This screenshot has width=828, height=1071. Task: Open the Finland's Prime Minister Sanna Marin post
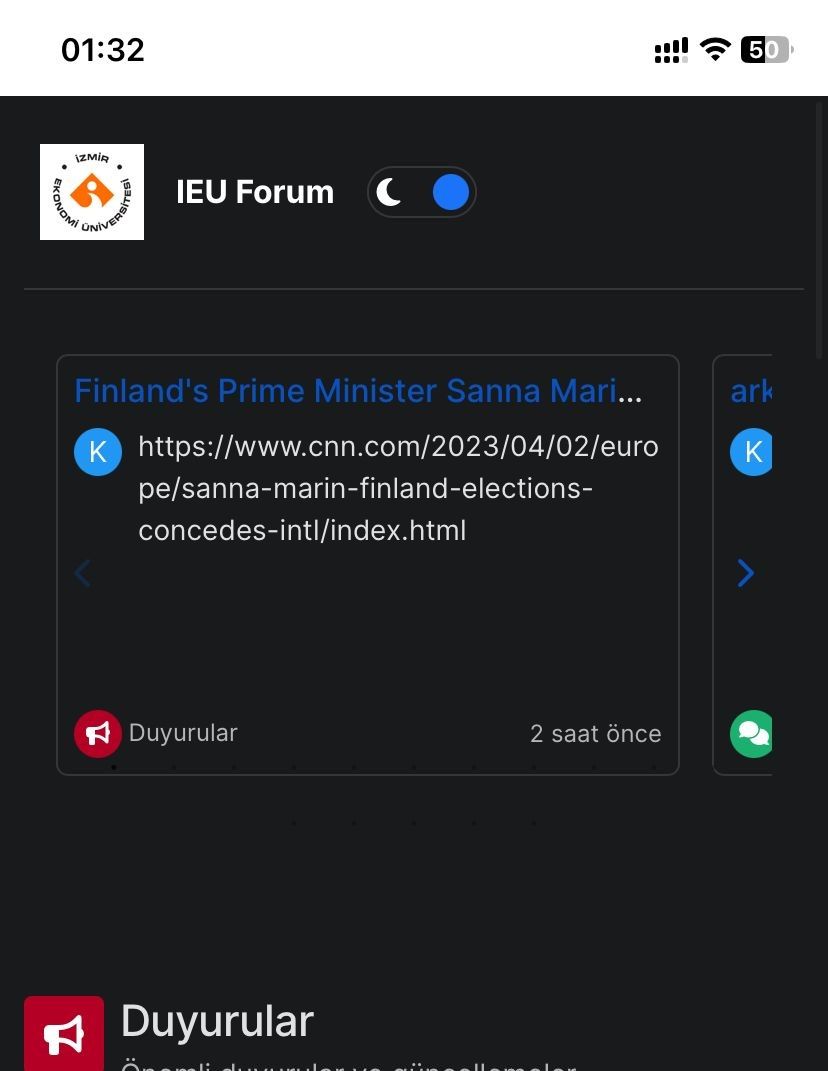pyautogui.click(x=358, y=391)
